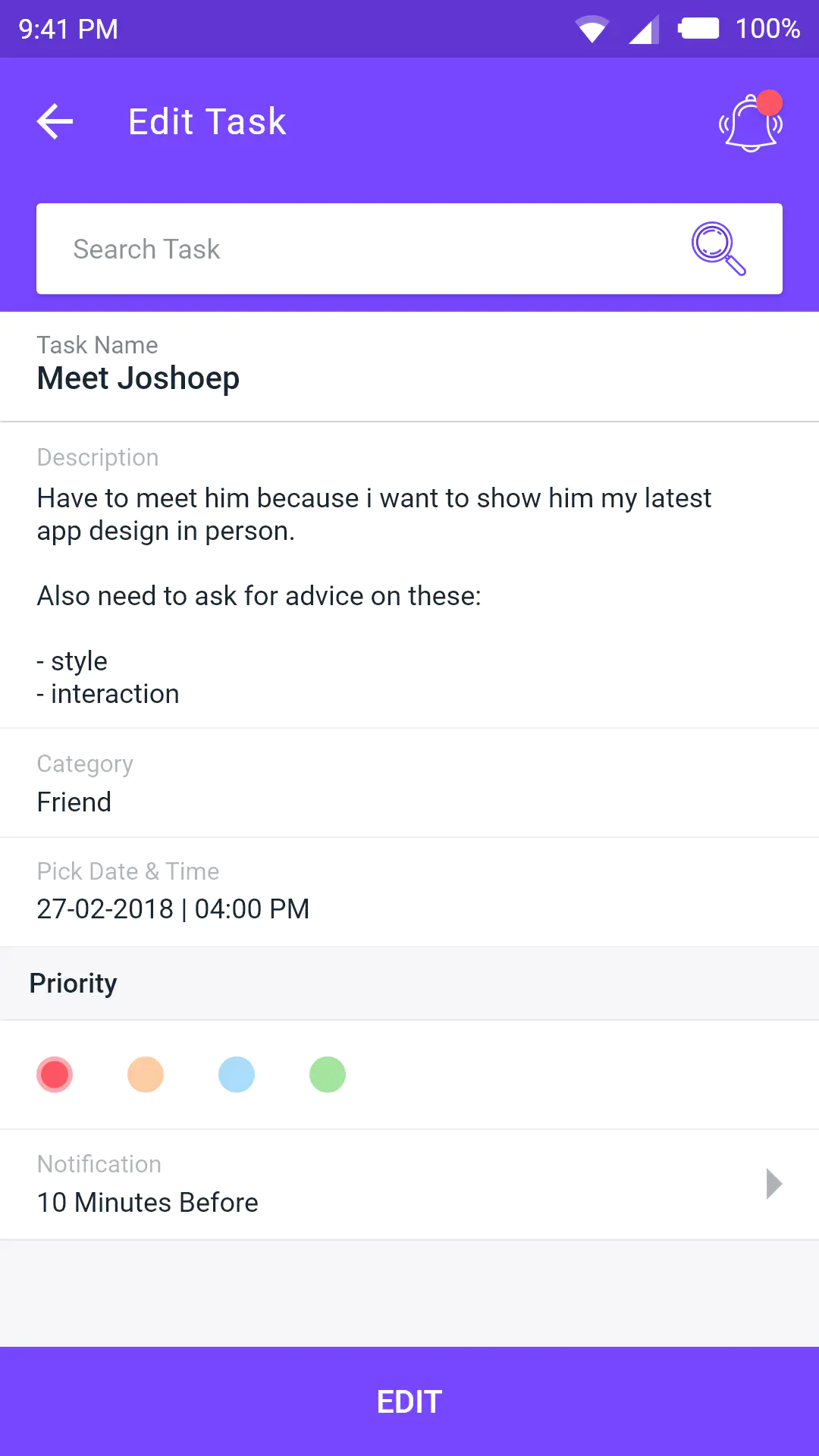This screenshot has height=1456, width=819.
Task: Change the Category from Friend
Action: [x=409, y=783]
